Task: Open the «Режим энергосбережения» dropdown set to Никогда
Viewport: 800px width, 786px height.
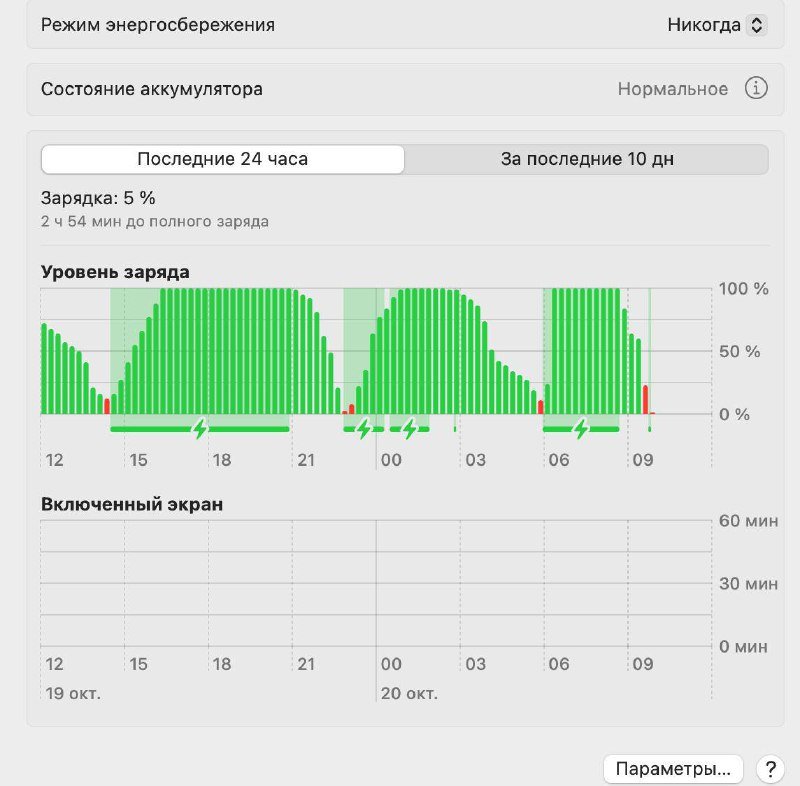Action: click(717, 25)
